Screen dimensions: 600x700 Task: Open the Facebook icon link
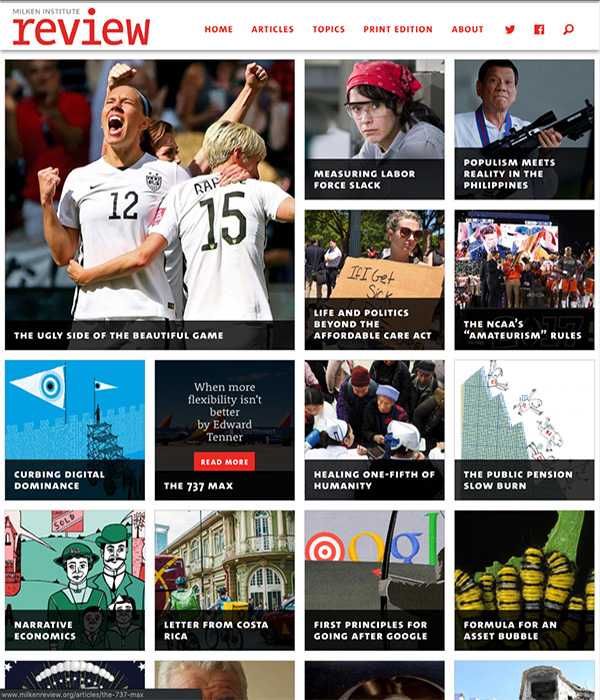pos(539,30)
